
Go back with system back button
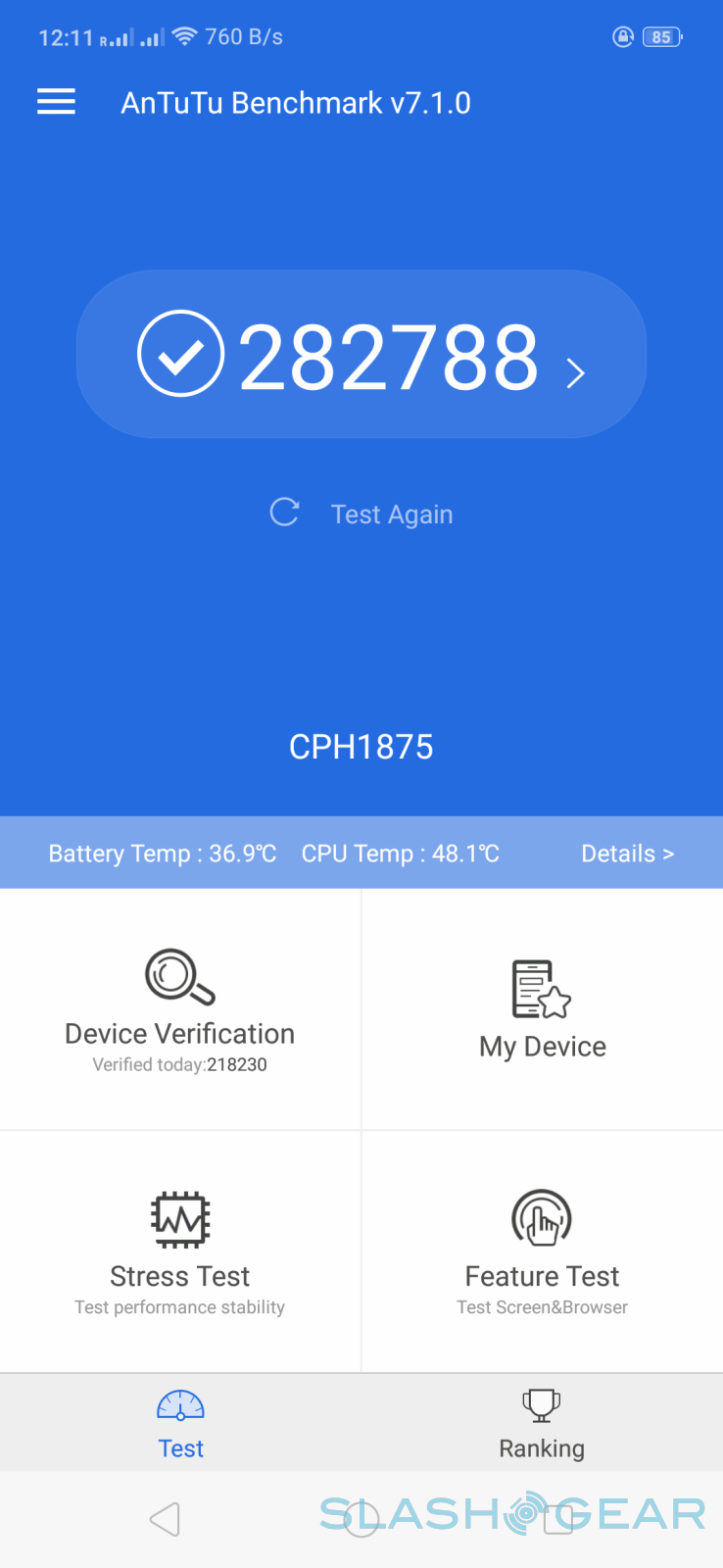coord(165,1520)
